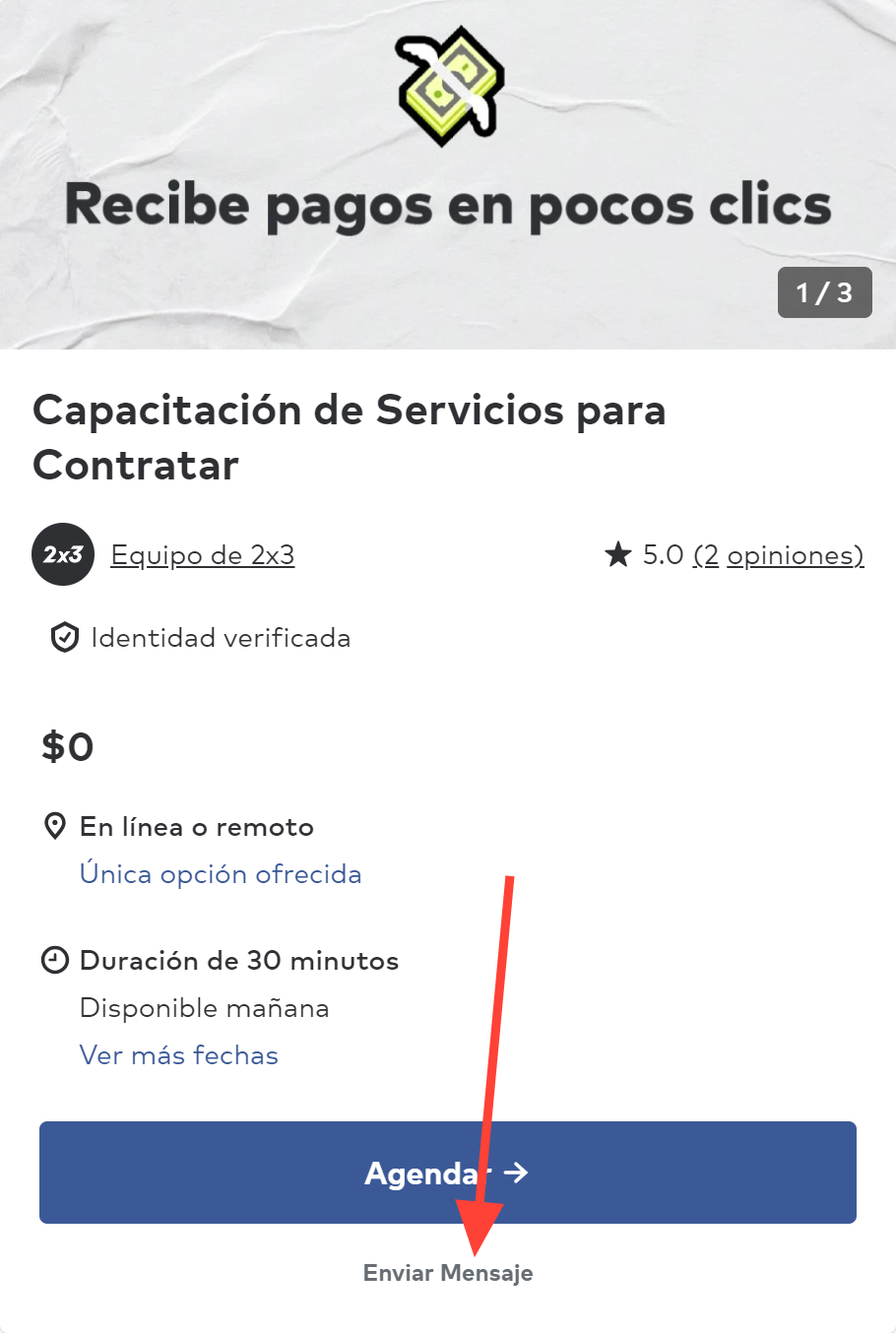896x1333 pixels.
Task: Tap Única opción ofrecida link
Action: 221,874
